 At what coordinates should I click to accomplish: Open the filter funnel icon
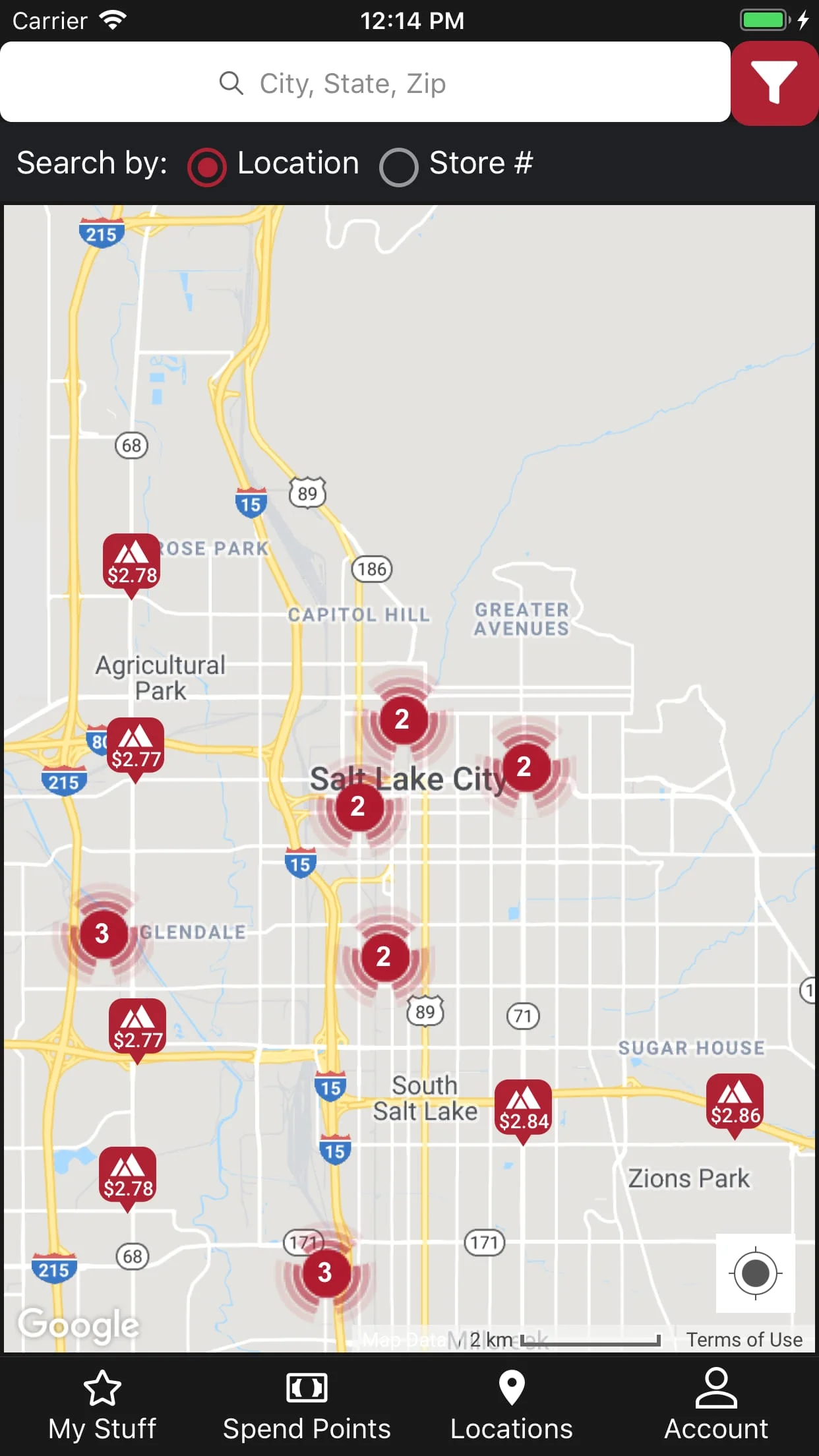pyautogui.click(x=775, y=82)
